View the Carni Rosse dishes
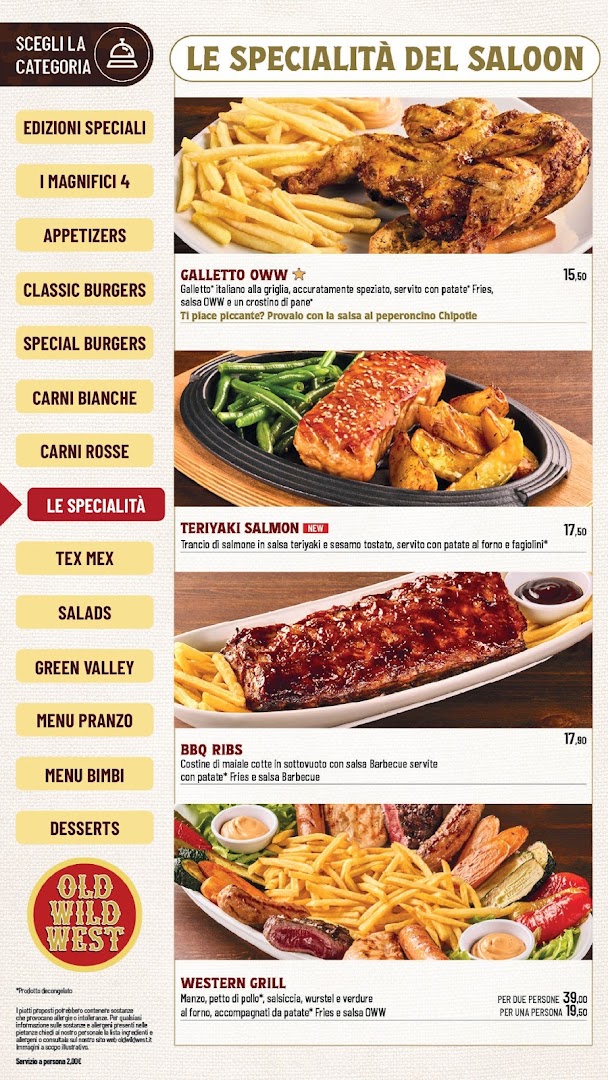Image resolution: width=608 pixels, height=1080 pixels. point(85,451)
